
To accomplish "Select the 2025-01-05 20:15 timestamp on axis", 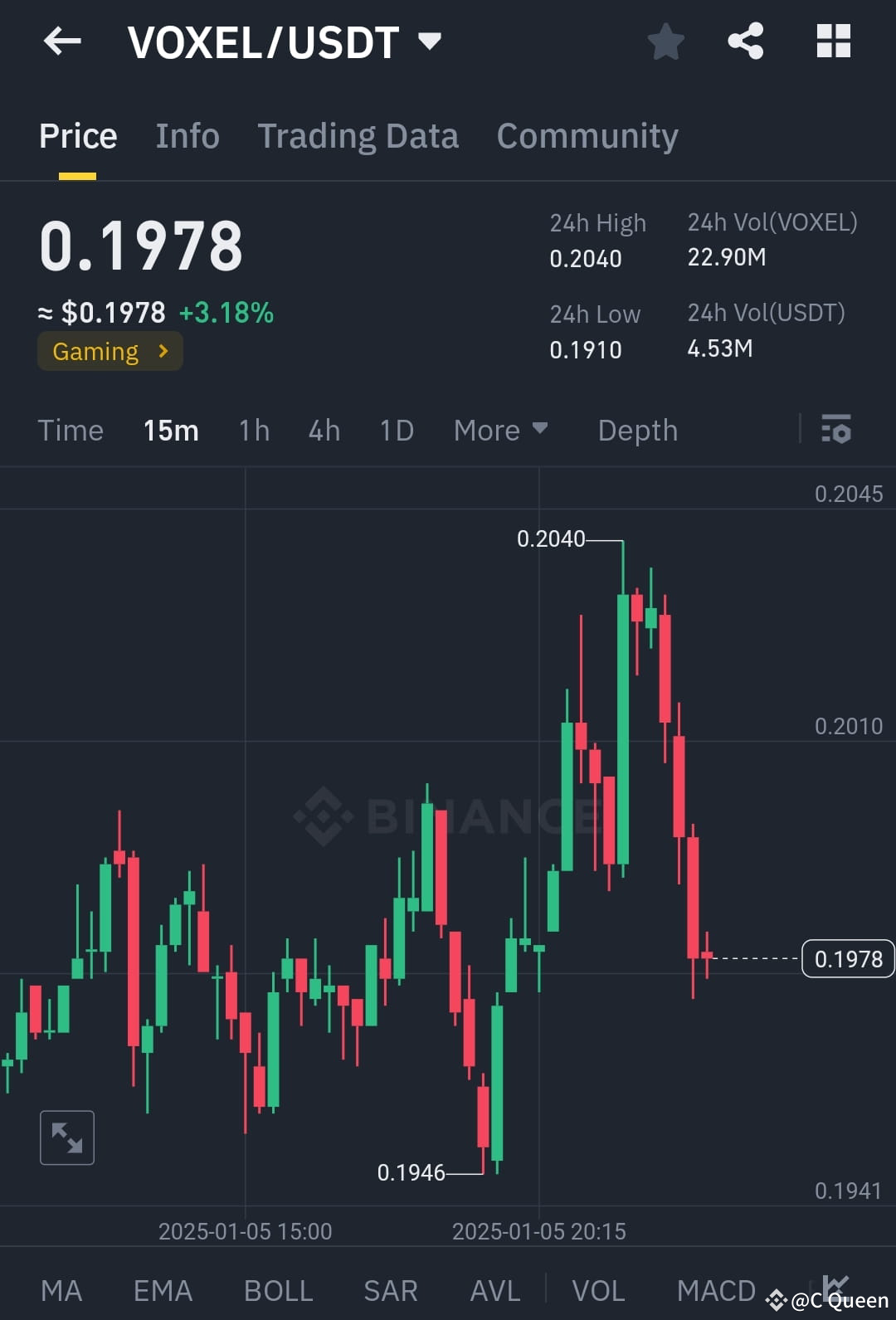I will point(538,1231).
